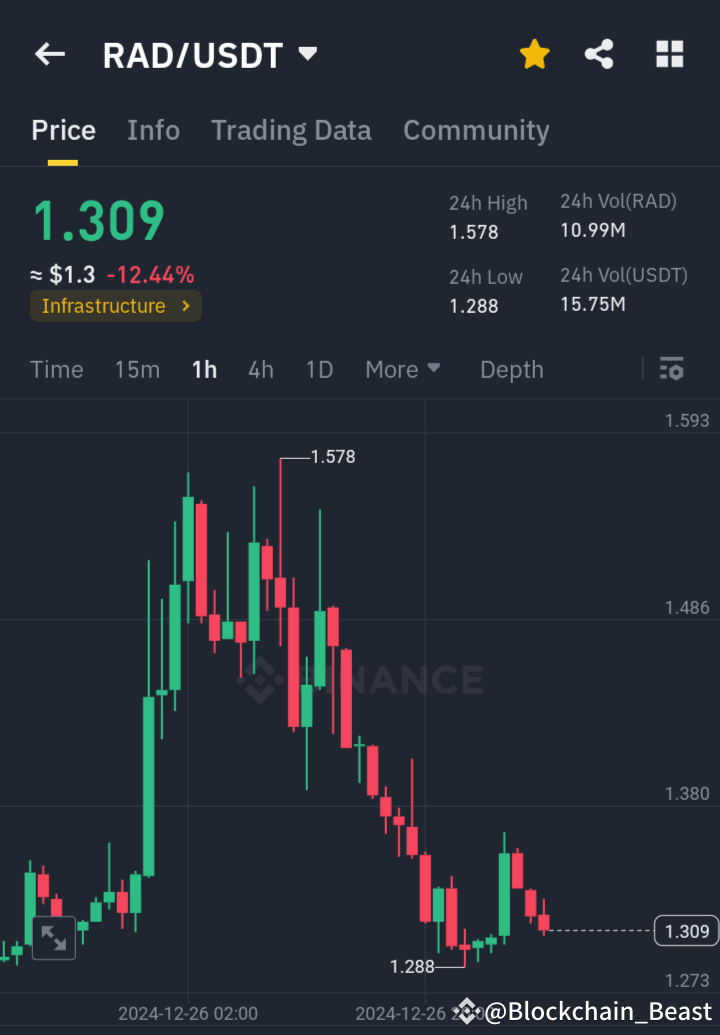Screen dimensions: 720x1035
Task: Tap the fullscreen expand icon on chart
Action: click(53, 938)
